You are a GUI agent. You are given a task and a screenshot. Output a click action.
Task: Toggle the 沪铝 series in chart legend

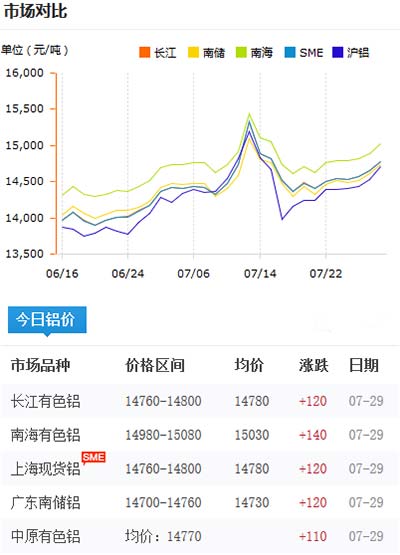tap(351, 53)
